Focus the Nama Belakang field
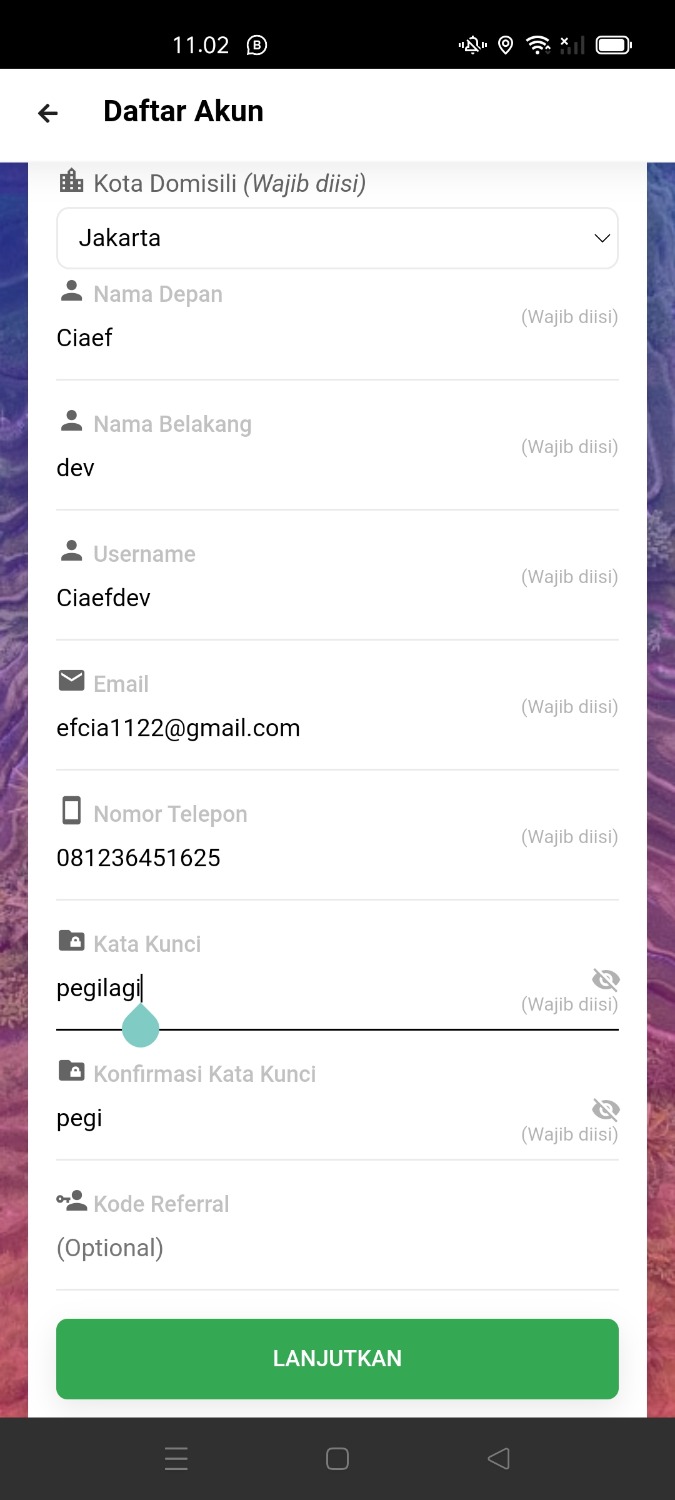 [280, 468]
